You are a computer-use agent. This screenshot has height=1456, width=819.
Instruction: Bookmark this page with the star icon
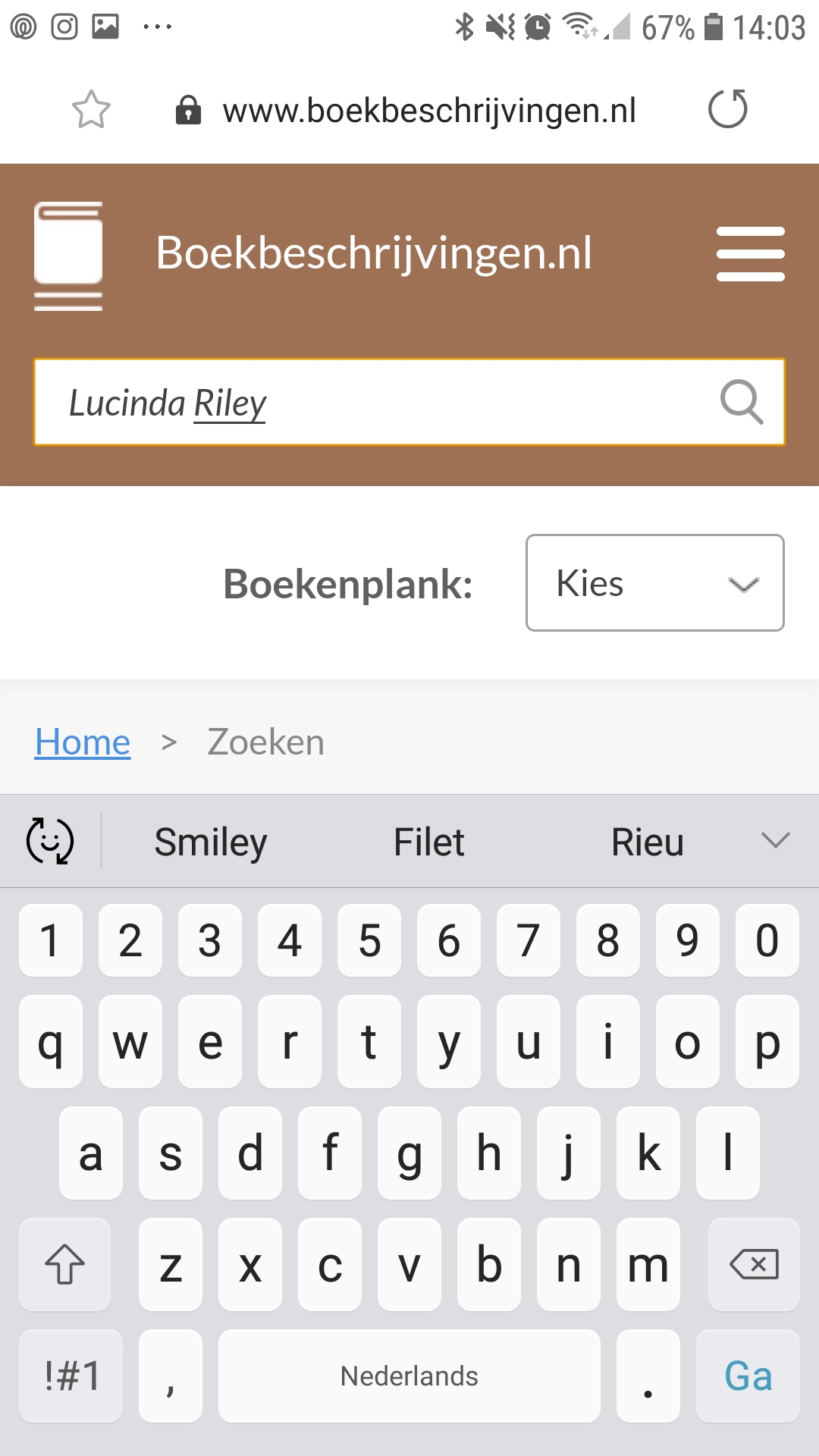91,110
